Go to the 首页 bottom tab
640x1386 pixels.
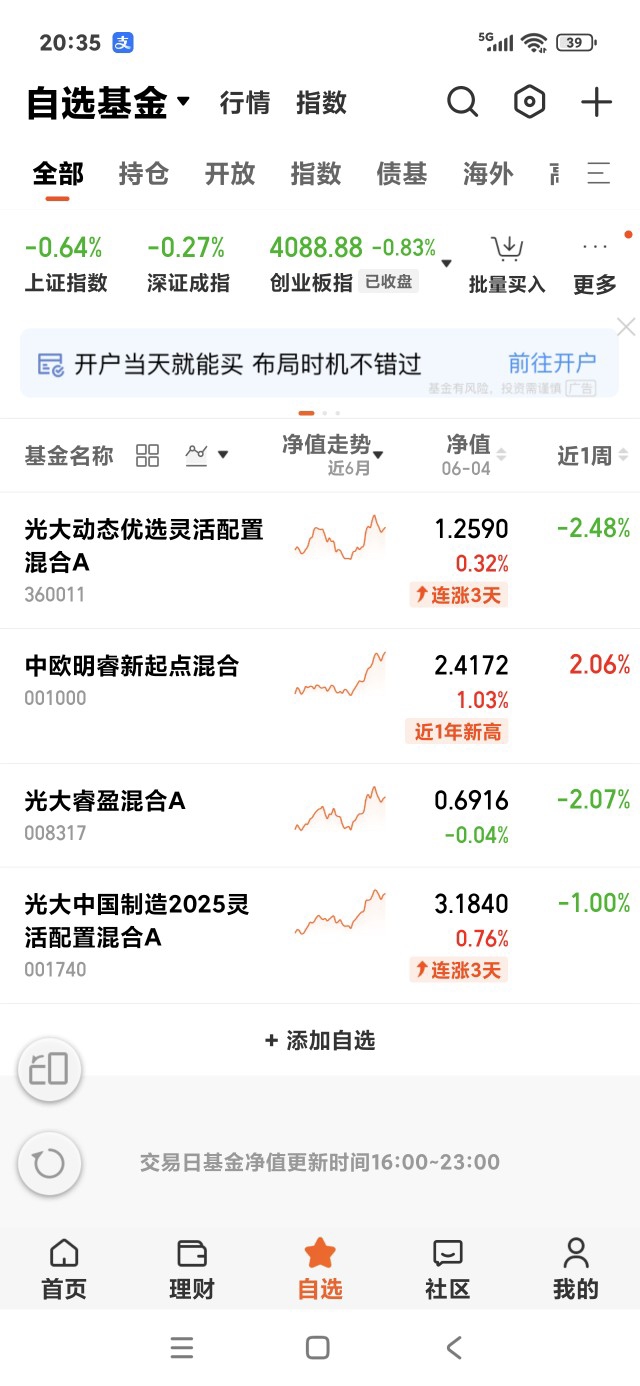pyautogui.click(x=64, y=1268)
